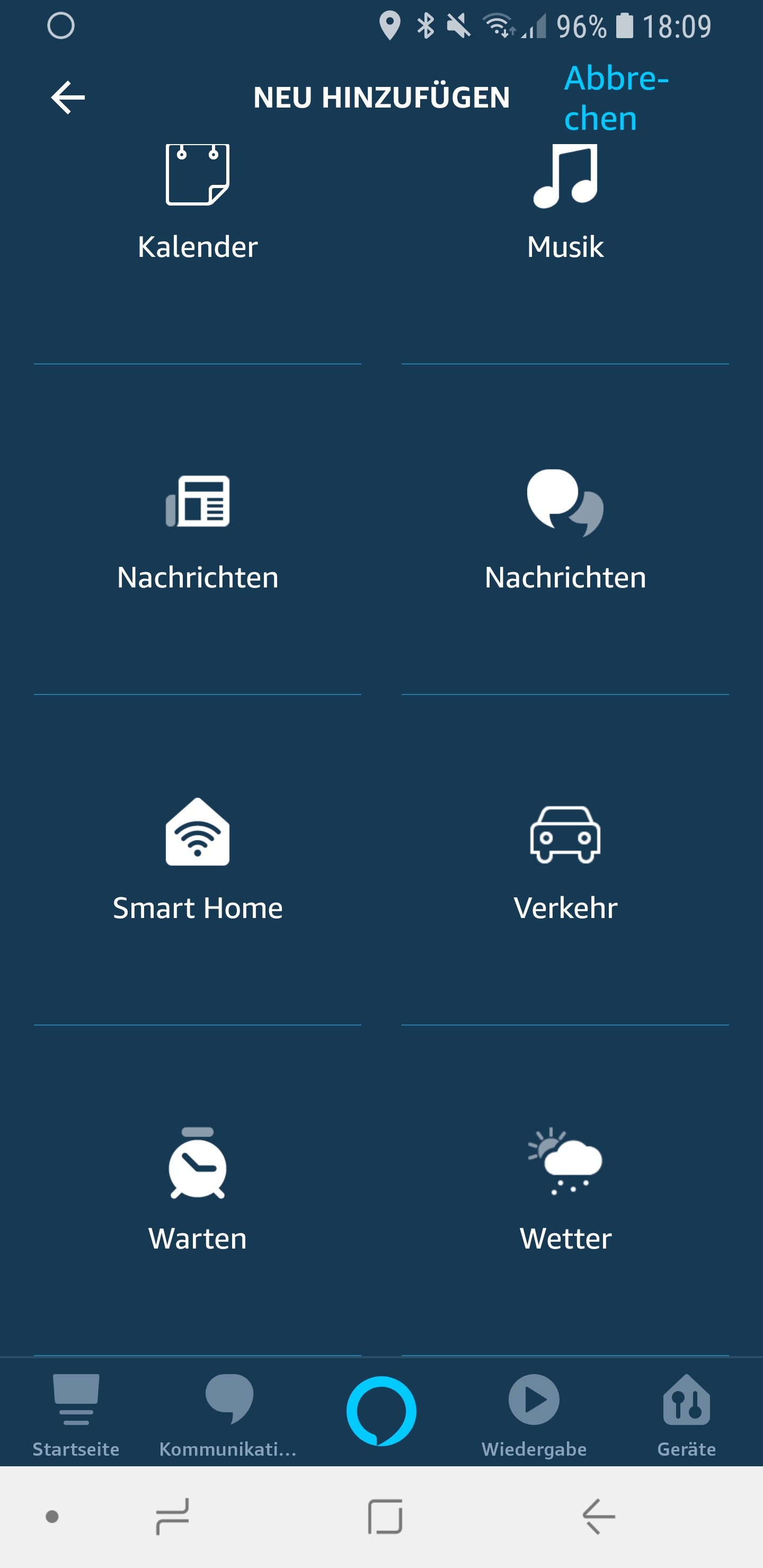
Task: Select the Verkehr traffic action
Action: (565, 859)
